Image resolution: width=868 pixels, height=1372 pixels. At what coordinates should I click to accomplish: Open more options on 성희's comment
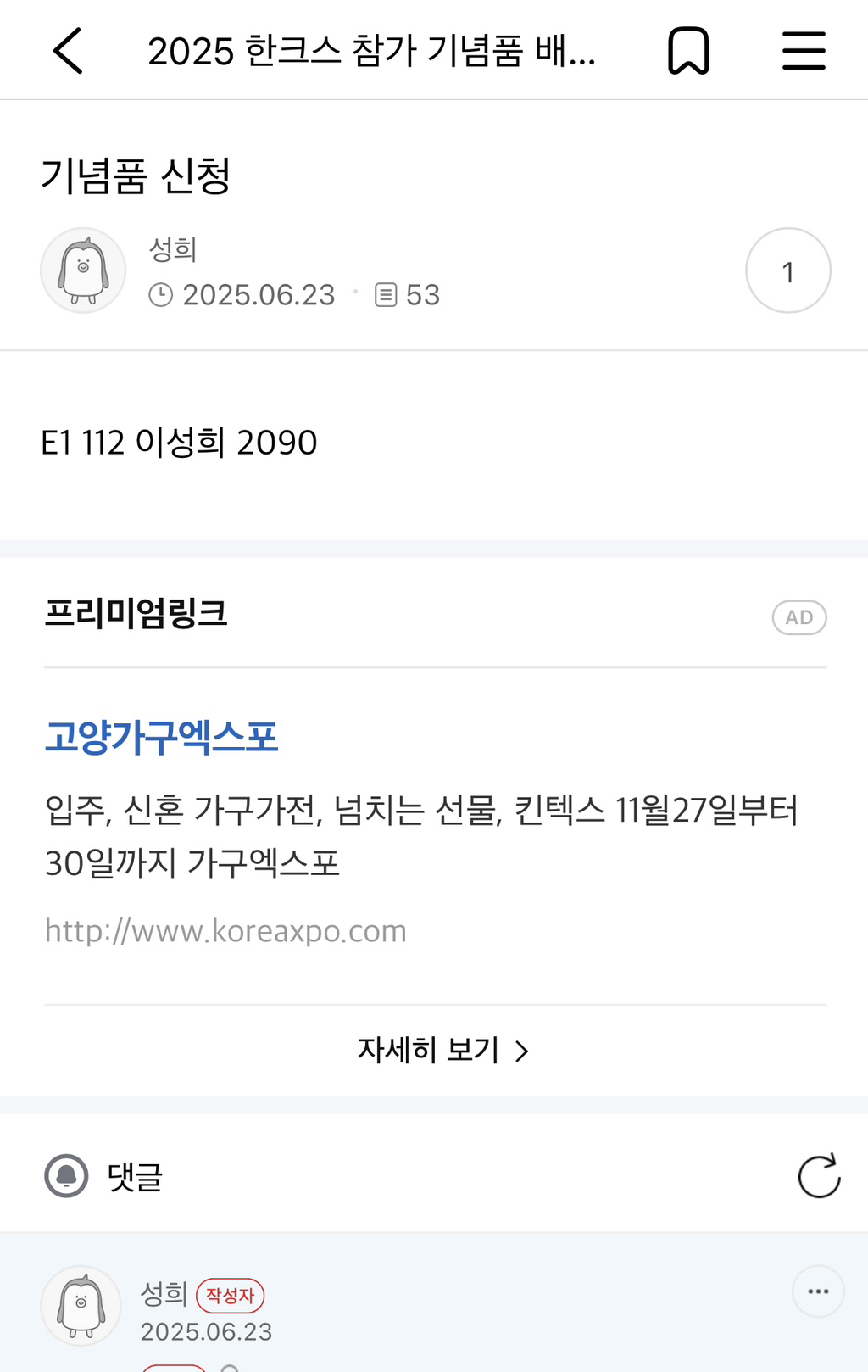pos(818,1291)
